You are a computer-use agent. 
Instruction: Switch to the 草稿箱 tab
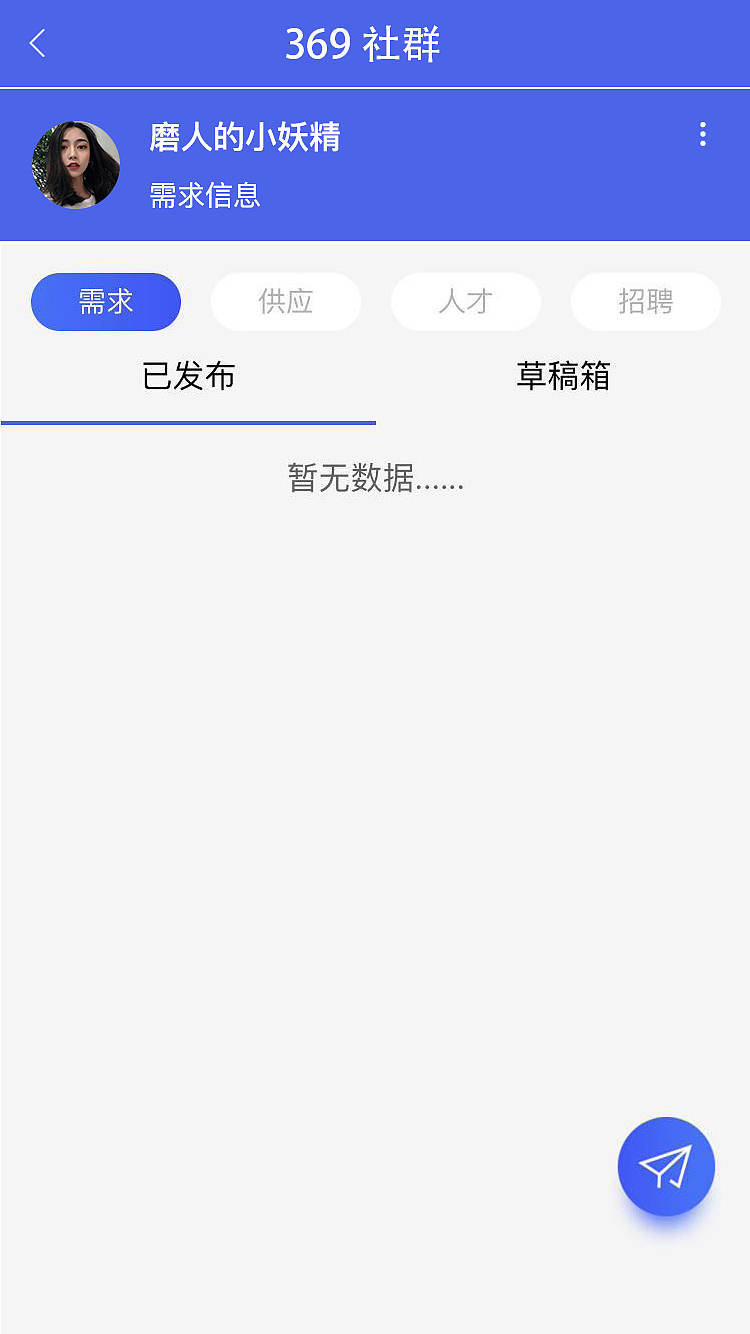pyautogui.click(x=562, y=376)
